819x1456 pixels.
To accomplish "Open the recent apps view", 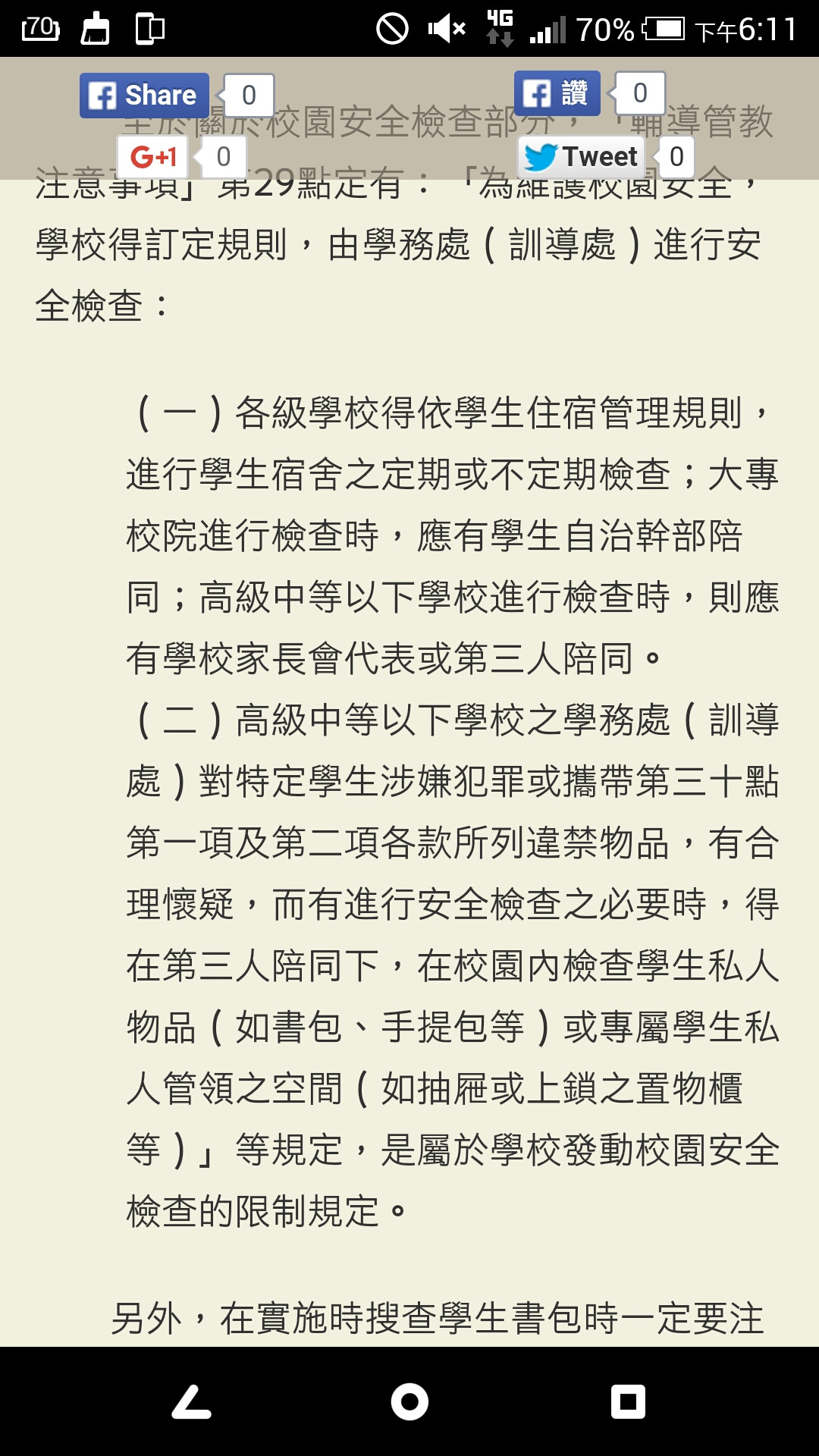I will [x=628, y=1401].
